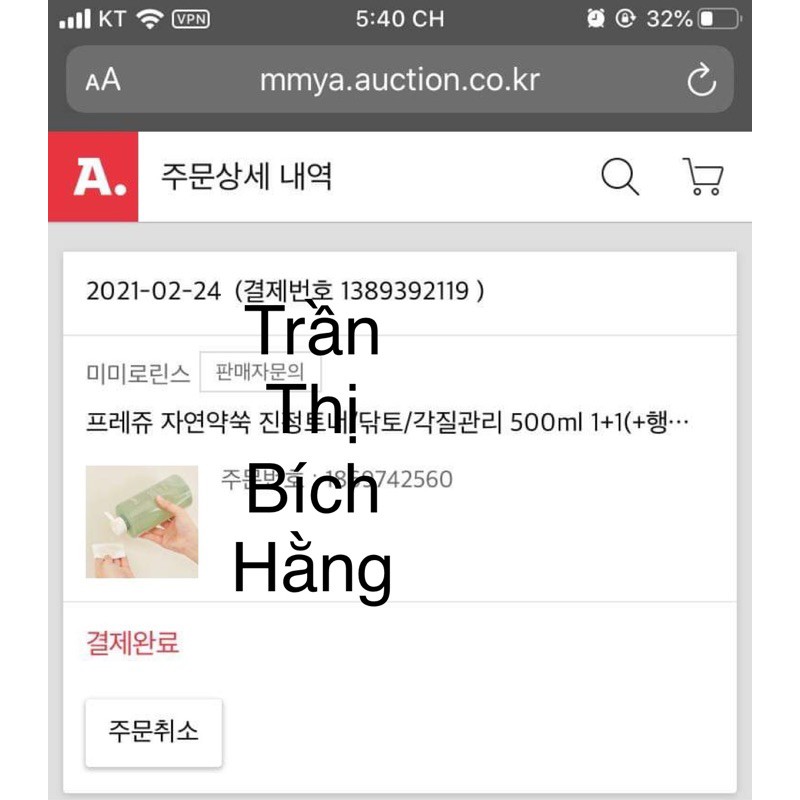
Task: Open the search magnifier icon
Action: pyautogui.click(x=620, y=177)
